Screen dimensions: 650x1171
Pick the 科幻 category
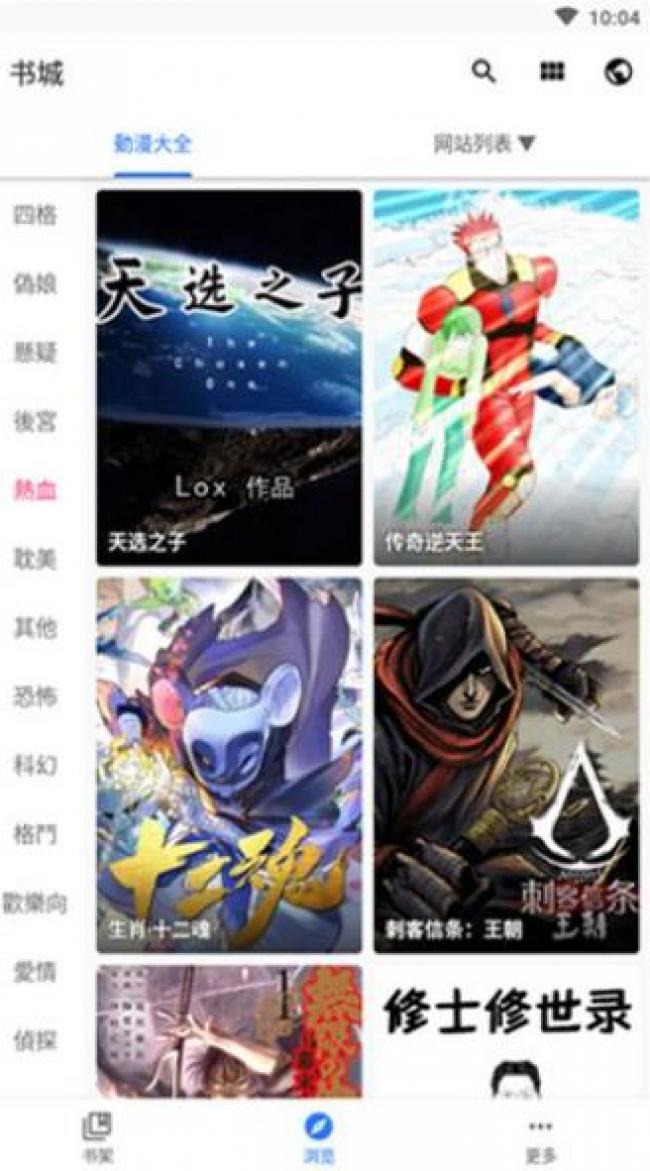click(35, 766)
